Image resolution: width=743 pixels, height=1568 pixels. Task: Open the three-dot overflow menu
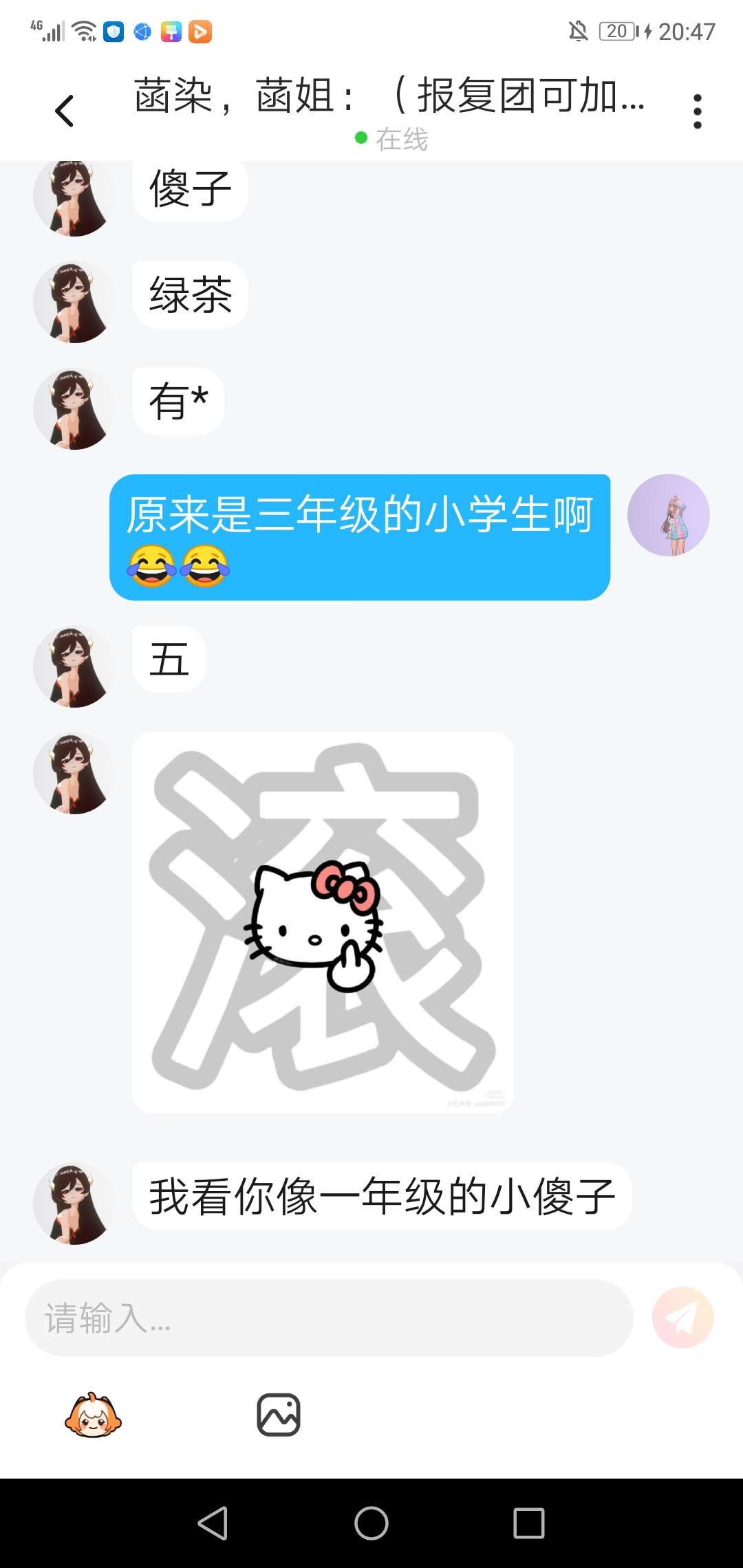pos(697,111)
